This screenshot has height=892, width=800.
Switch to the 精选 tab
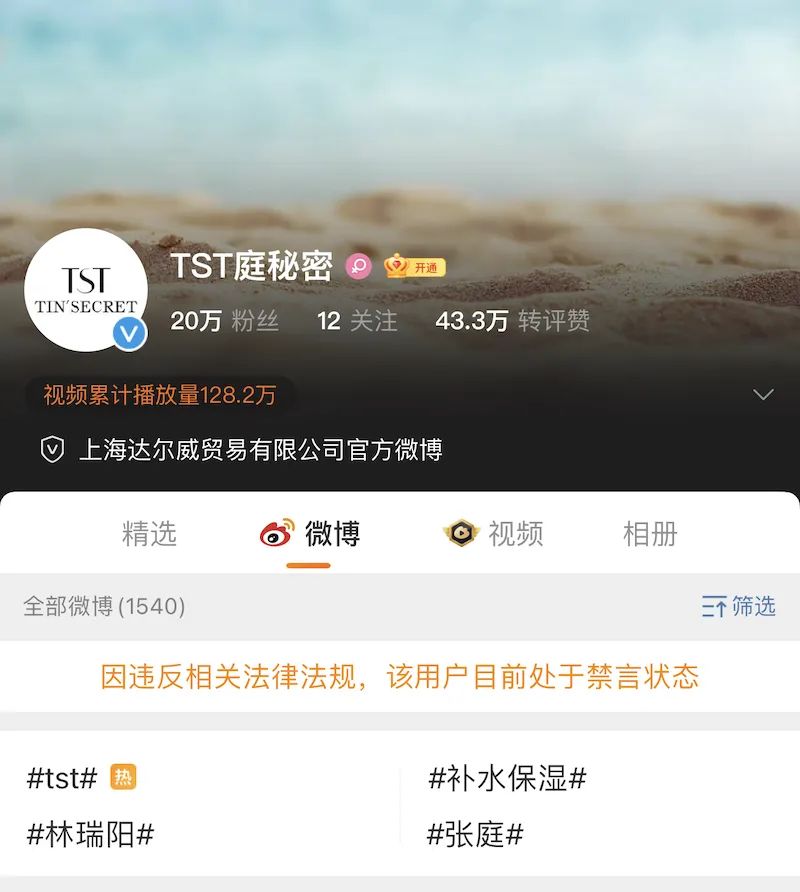pyautogui.click(x=149, y=534)
